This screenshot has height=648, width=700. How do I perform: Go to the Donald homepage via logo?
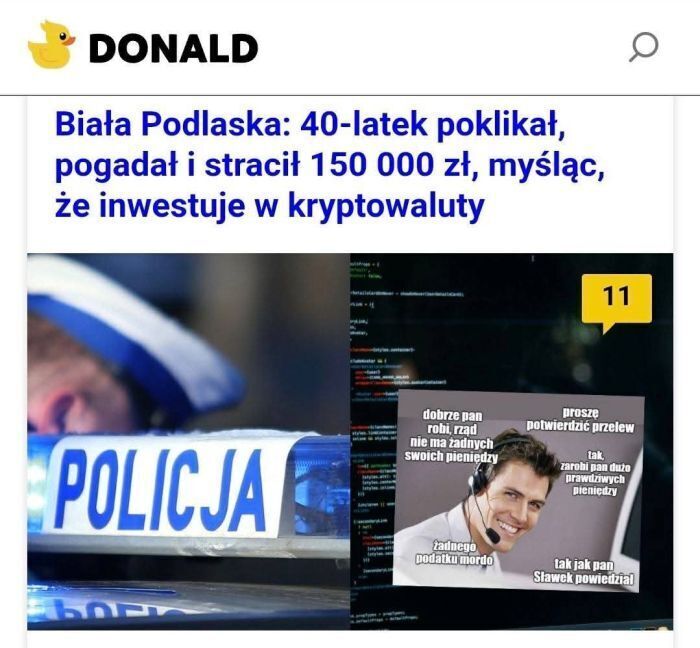pyautogui.click(x=144, y=47)
